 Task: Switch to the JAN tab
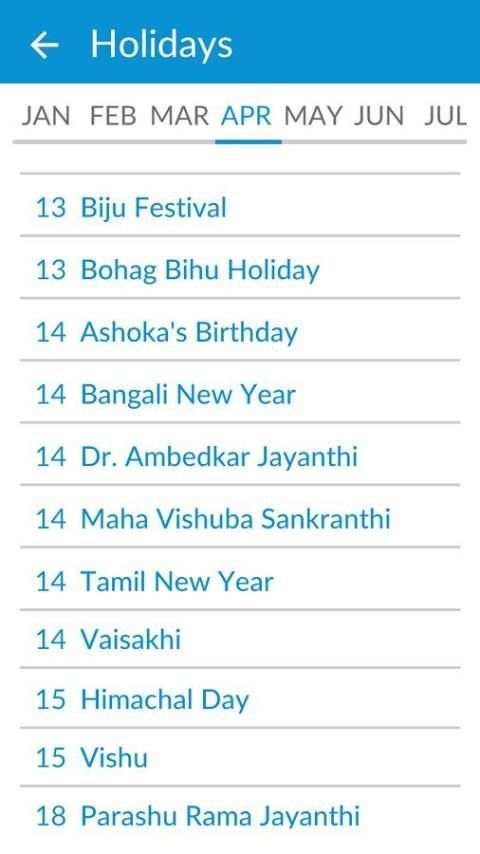[x=46, y=116]
